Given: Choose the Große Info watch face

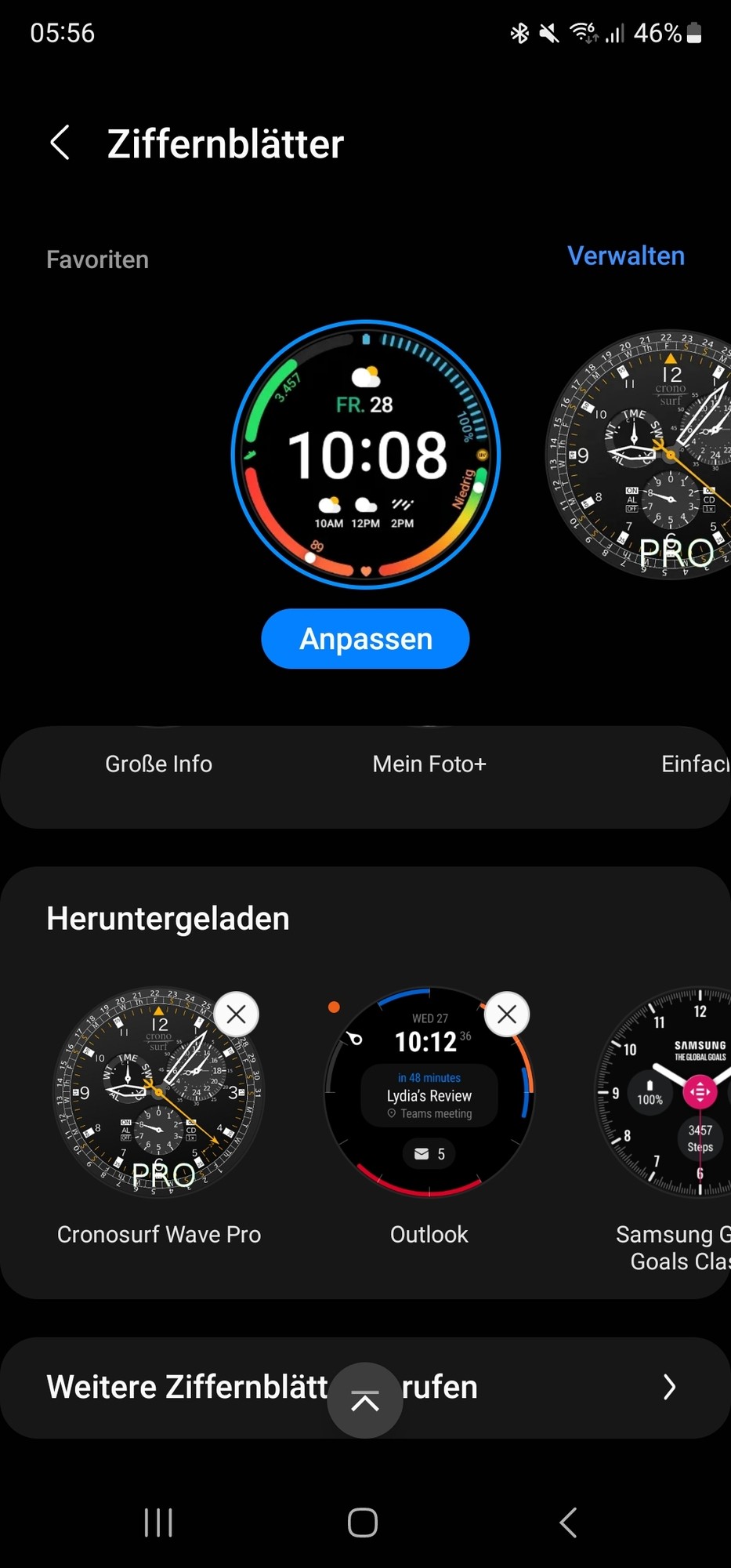Looking at the screenshot, I should click(159, 764).
